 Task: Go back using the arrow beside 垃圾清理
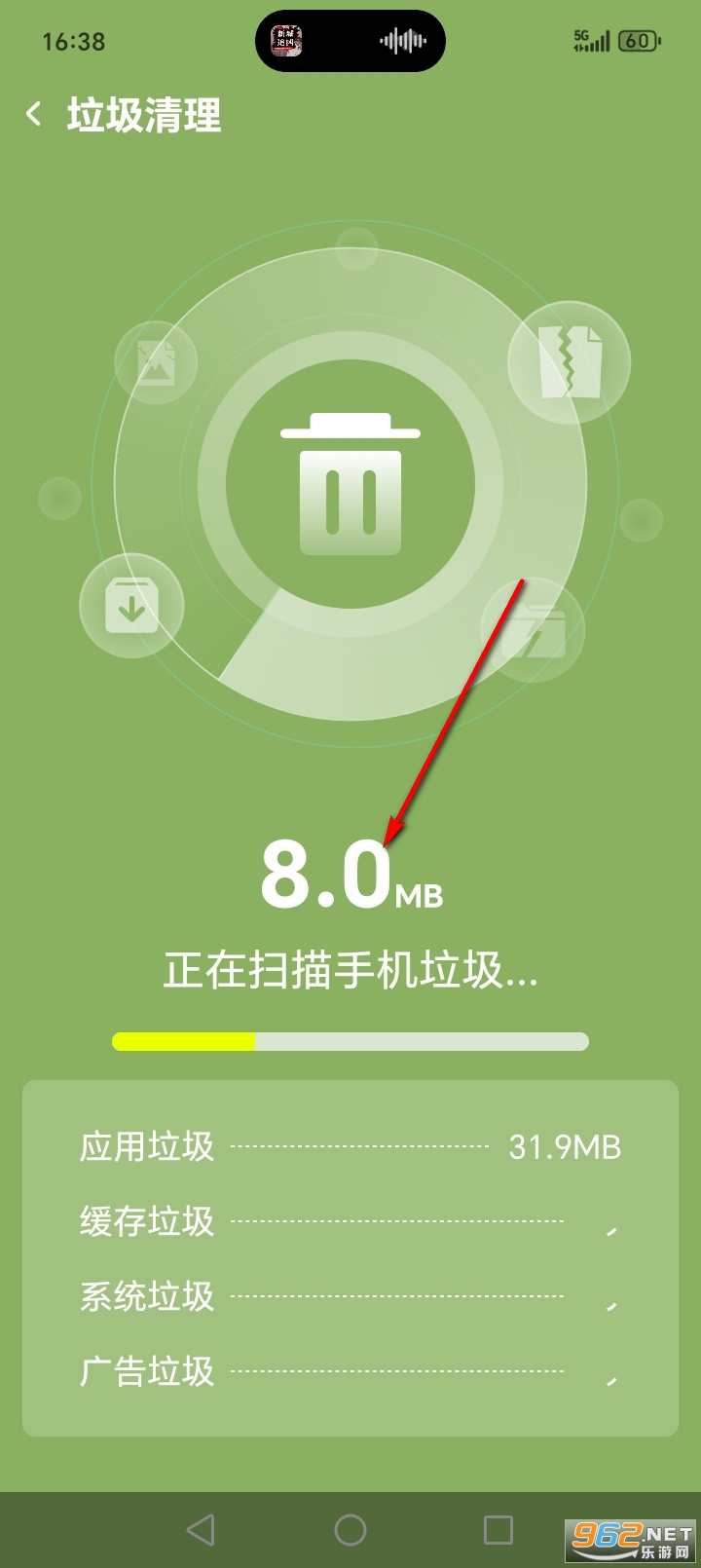point(35,114)
